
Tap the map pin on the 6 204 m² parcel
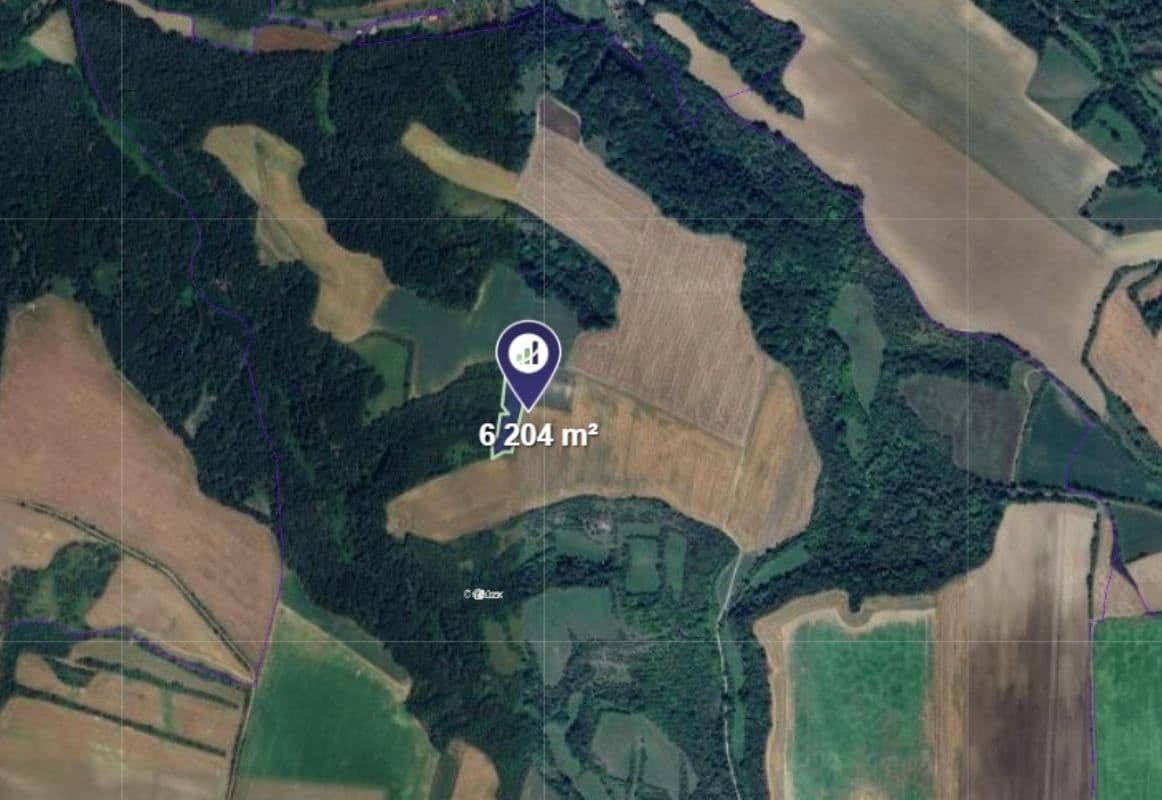click(528, 356)
